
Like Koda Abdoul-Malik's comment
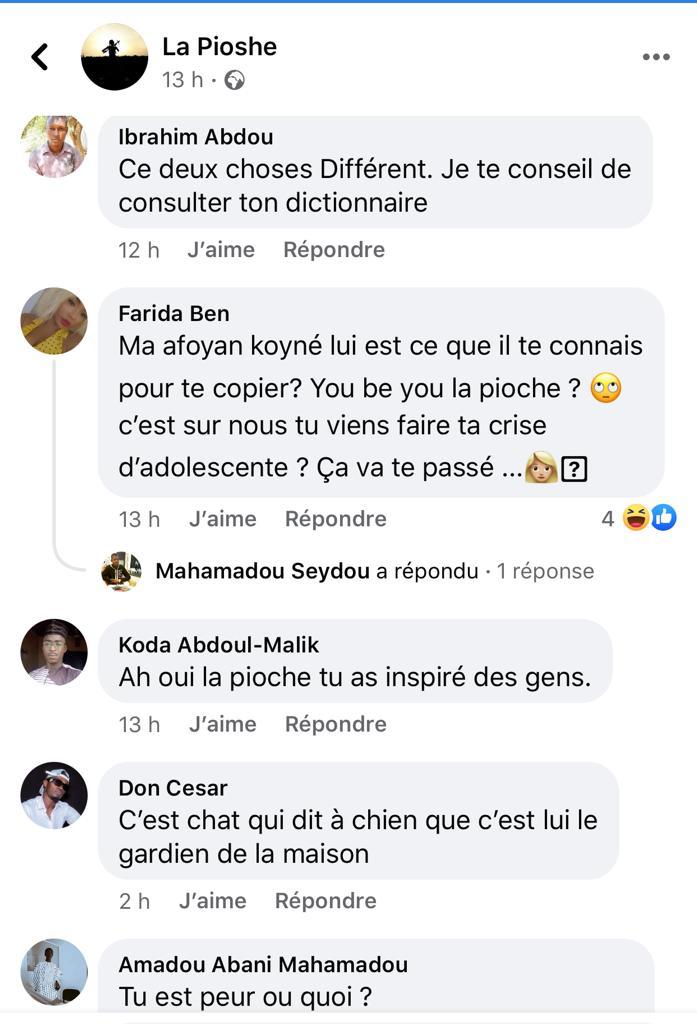222,724
